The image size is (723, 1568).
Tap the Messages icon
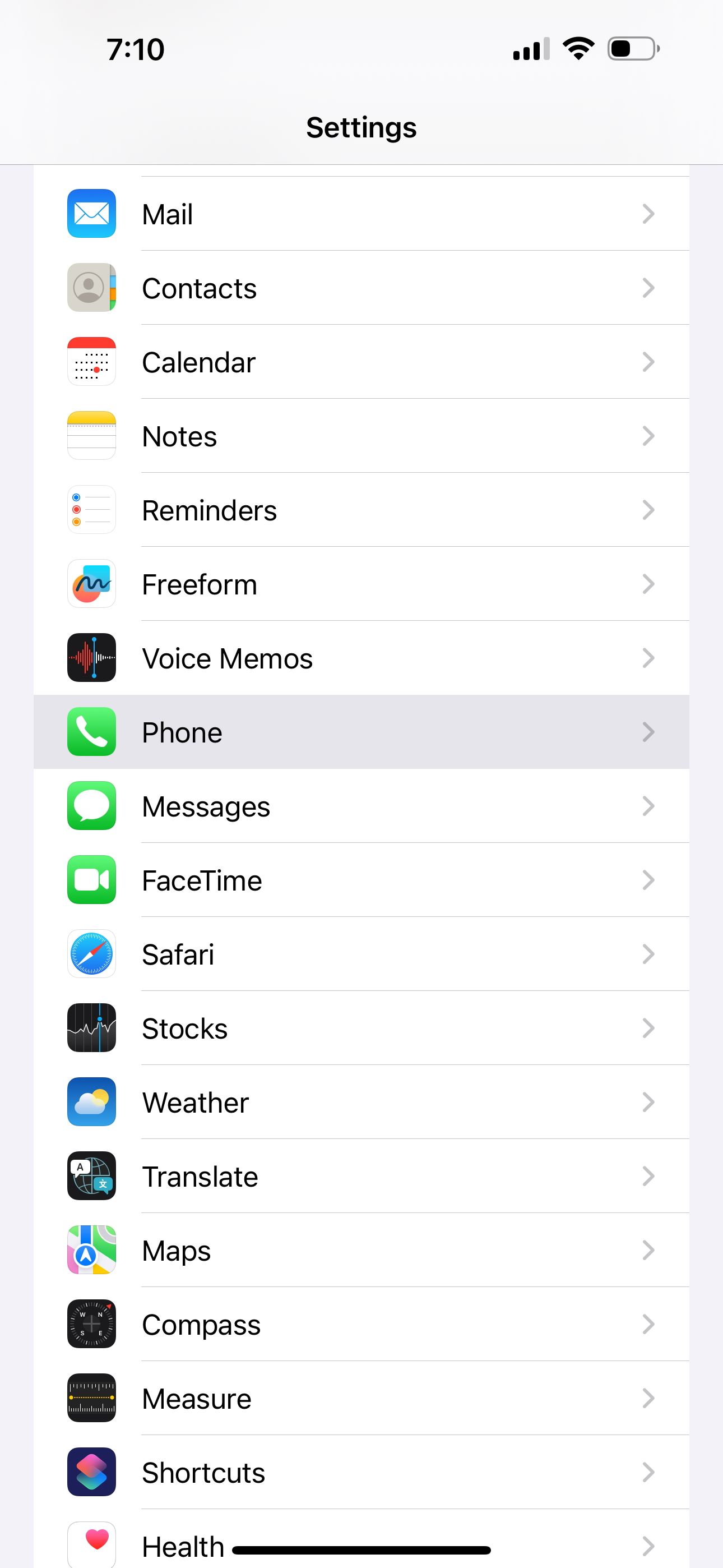click(x=90, y=806)
